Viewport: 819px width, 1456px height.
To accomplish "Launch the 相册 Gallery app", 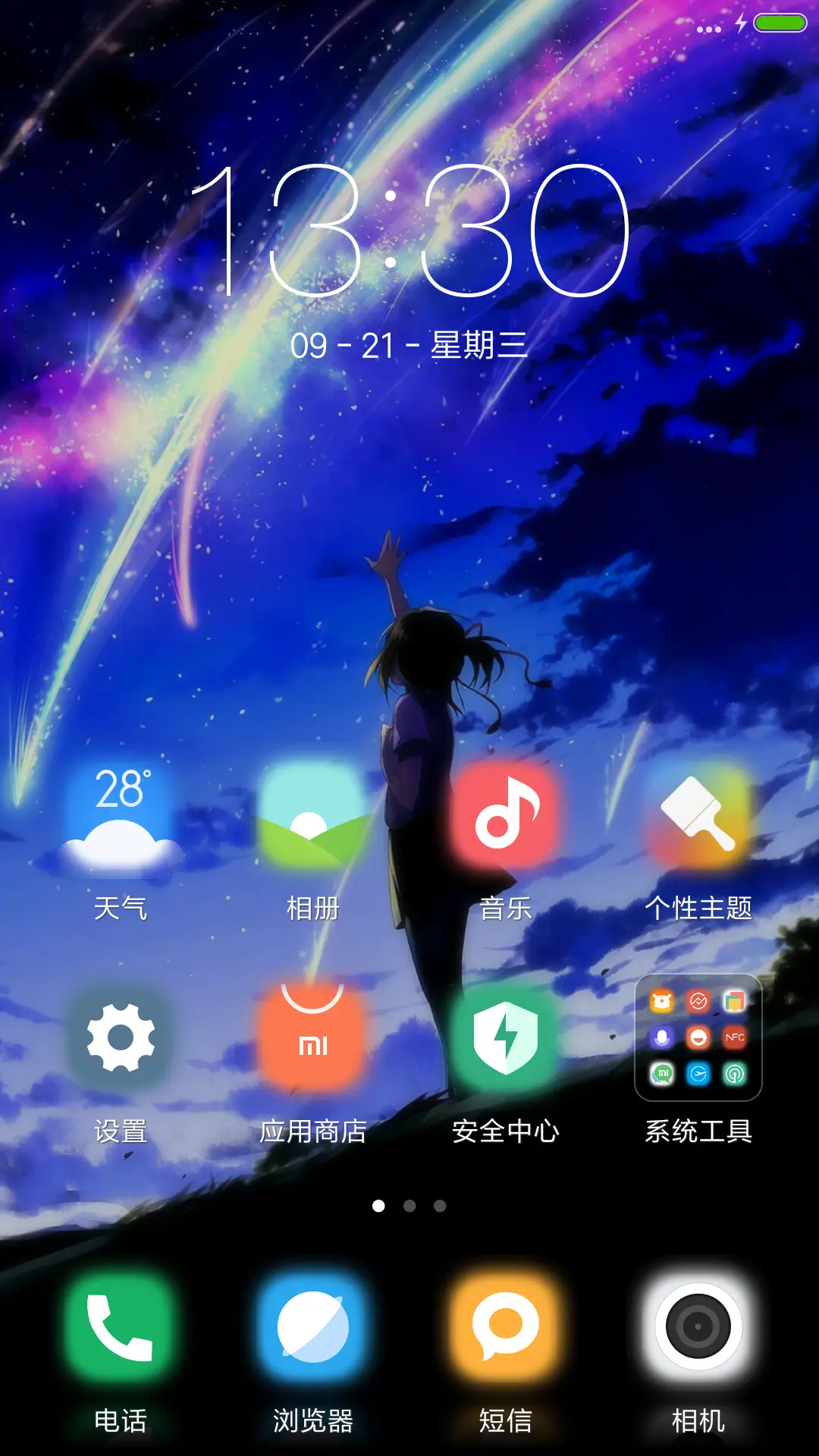I will point(314,825).
